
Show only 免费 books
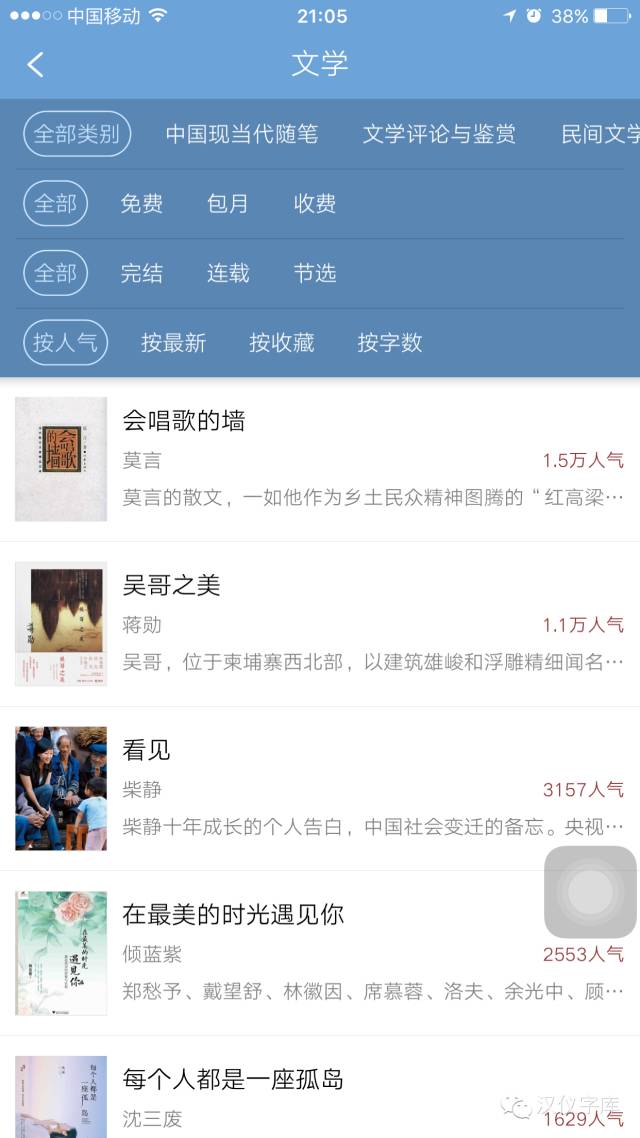142,204
